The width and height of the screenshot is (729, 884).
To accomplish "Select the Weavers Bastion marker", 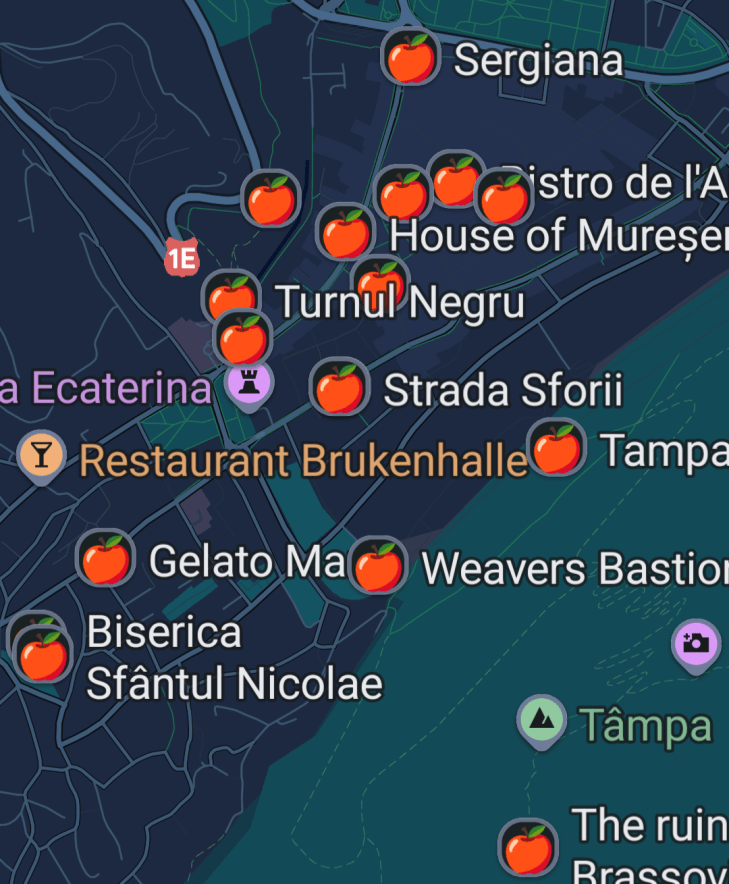I will [378, 566].
